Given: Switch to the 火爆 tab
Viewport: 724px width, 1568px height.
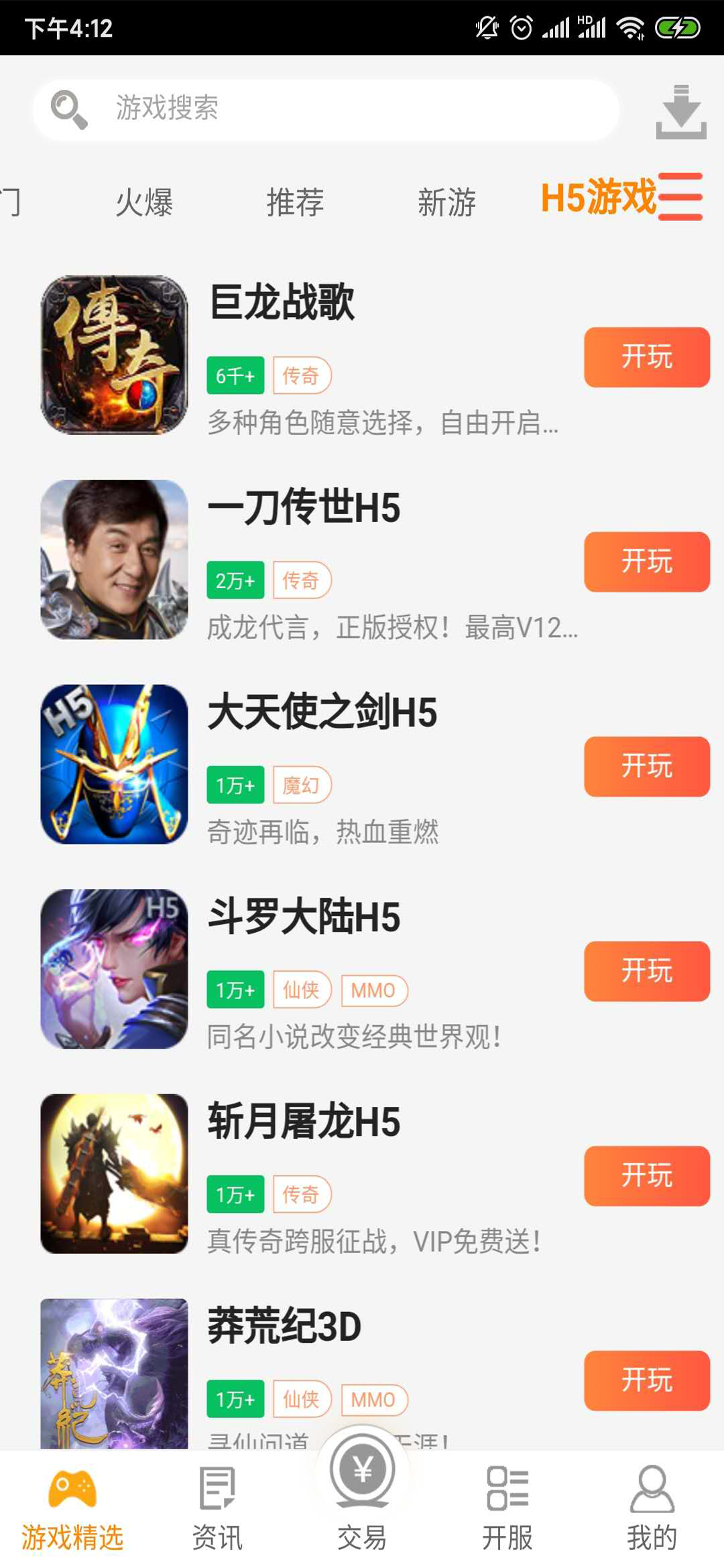Looking at the screenshot, I should [144, 202].
